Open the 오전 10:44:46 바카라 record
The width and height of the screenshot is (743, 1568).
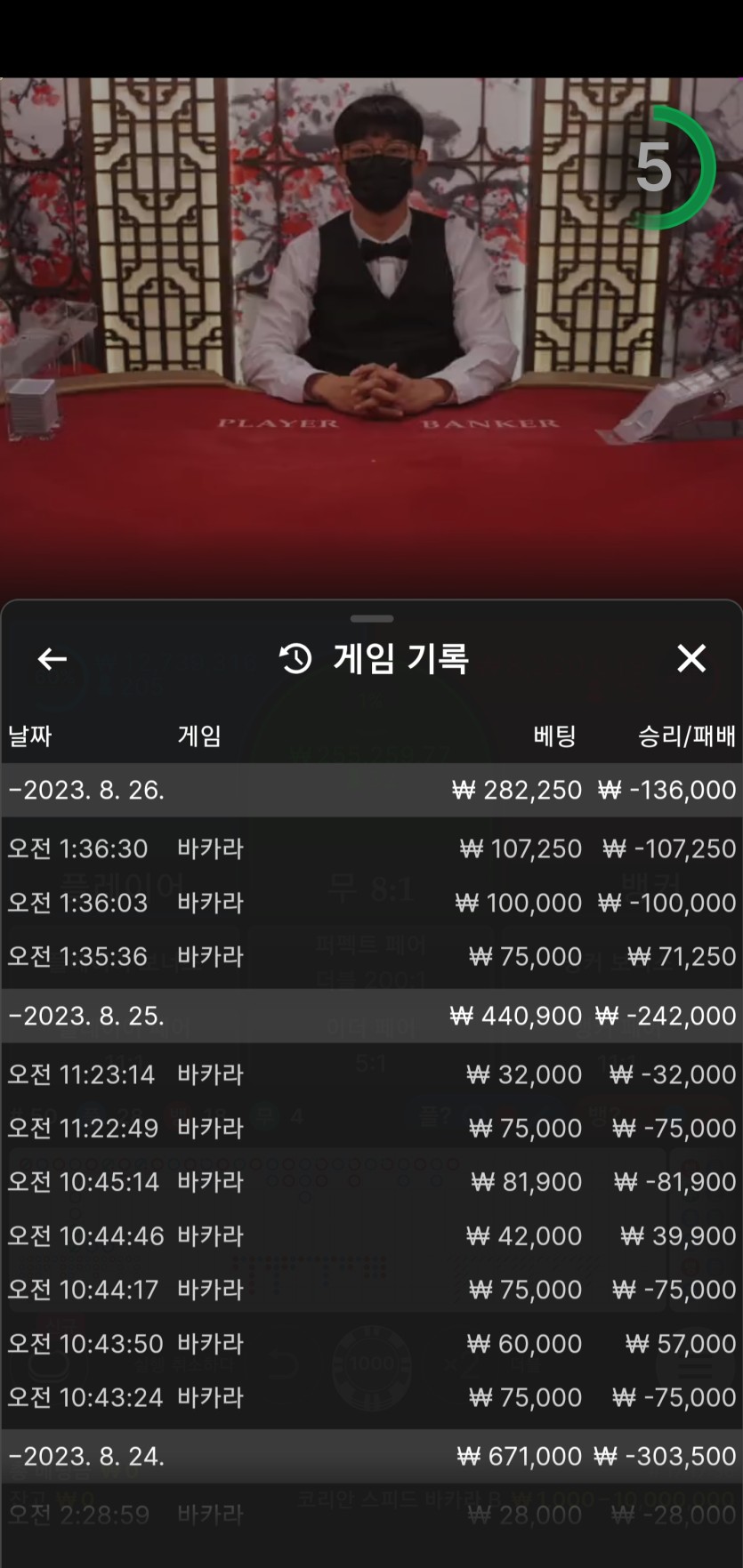point(371,1235)
